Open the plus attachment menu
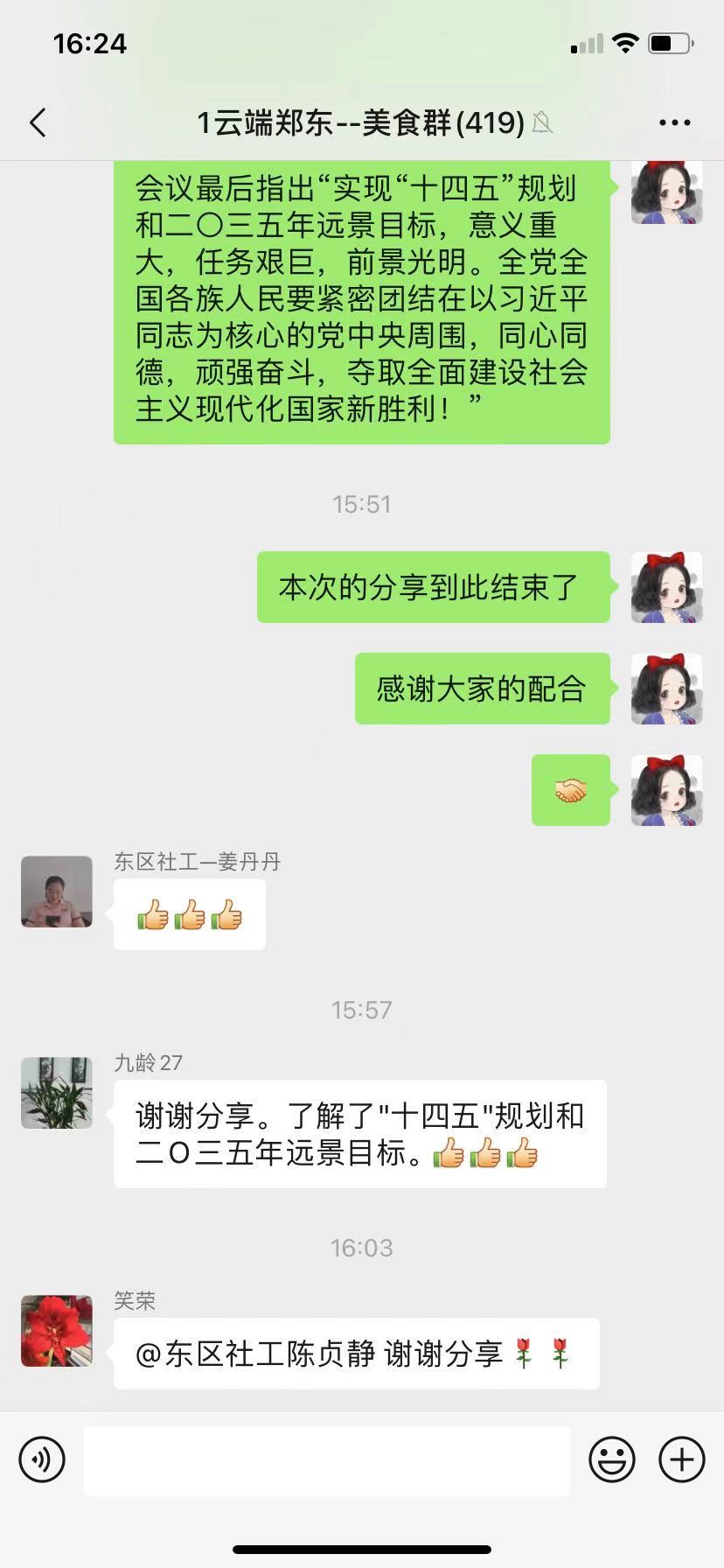The width and height of the screenshot is (724, 1568). coord(681,1459)
